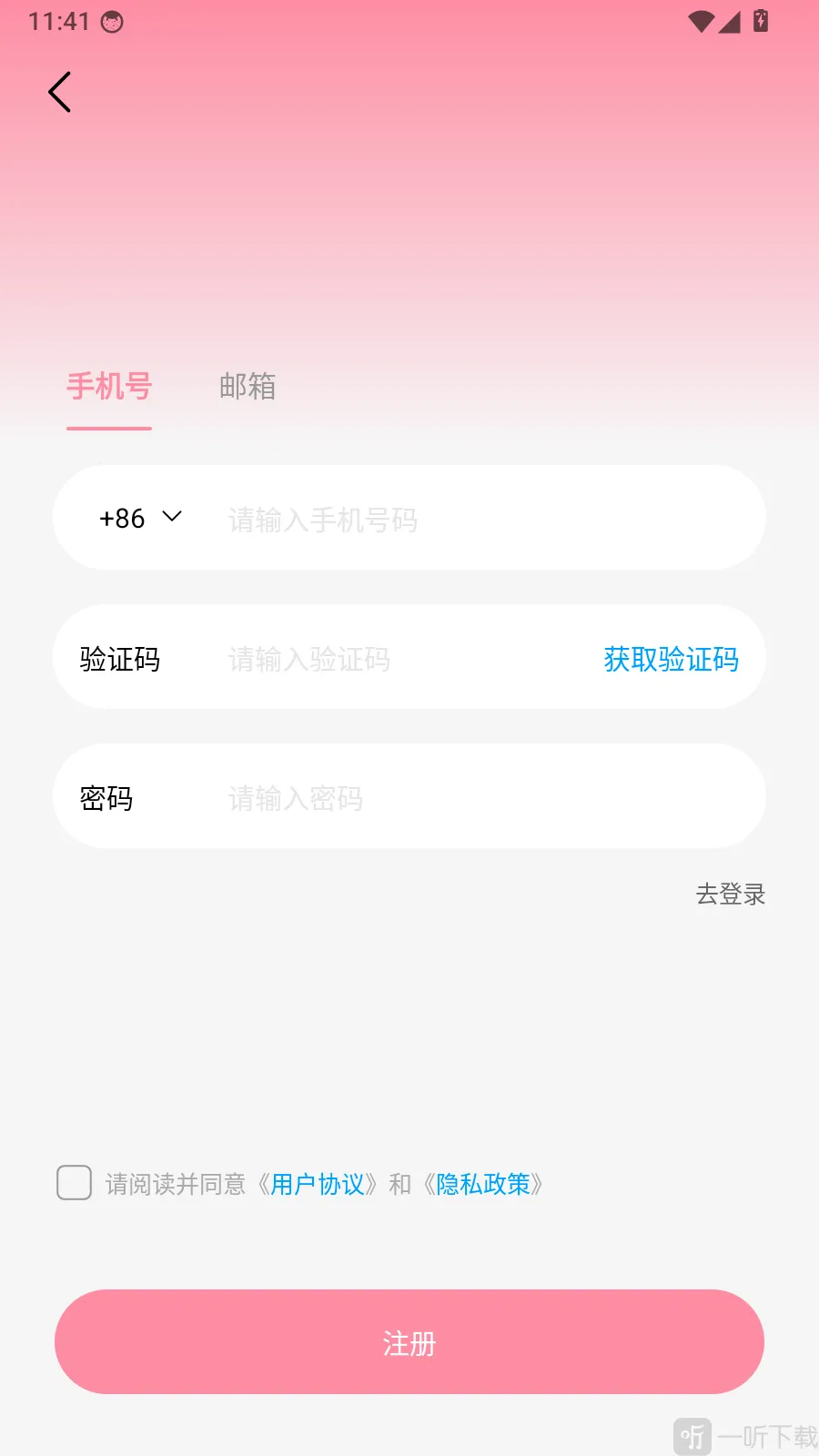The height and width of the screenshot is (1456, 819).
Task: Open the 用户协议 link
Action: (318, 1184)
